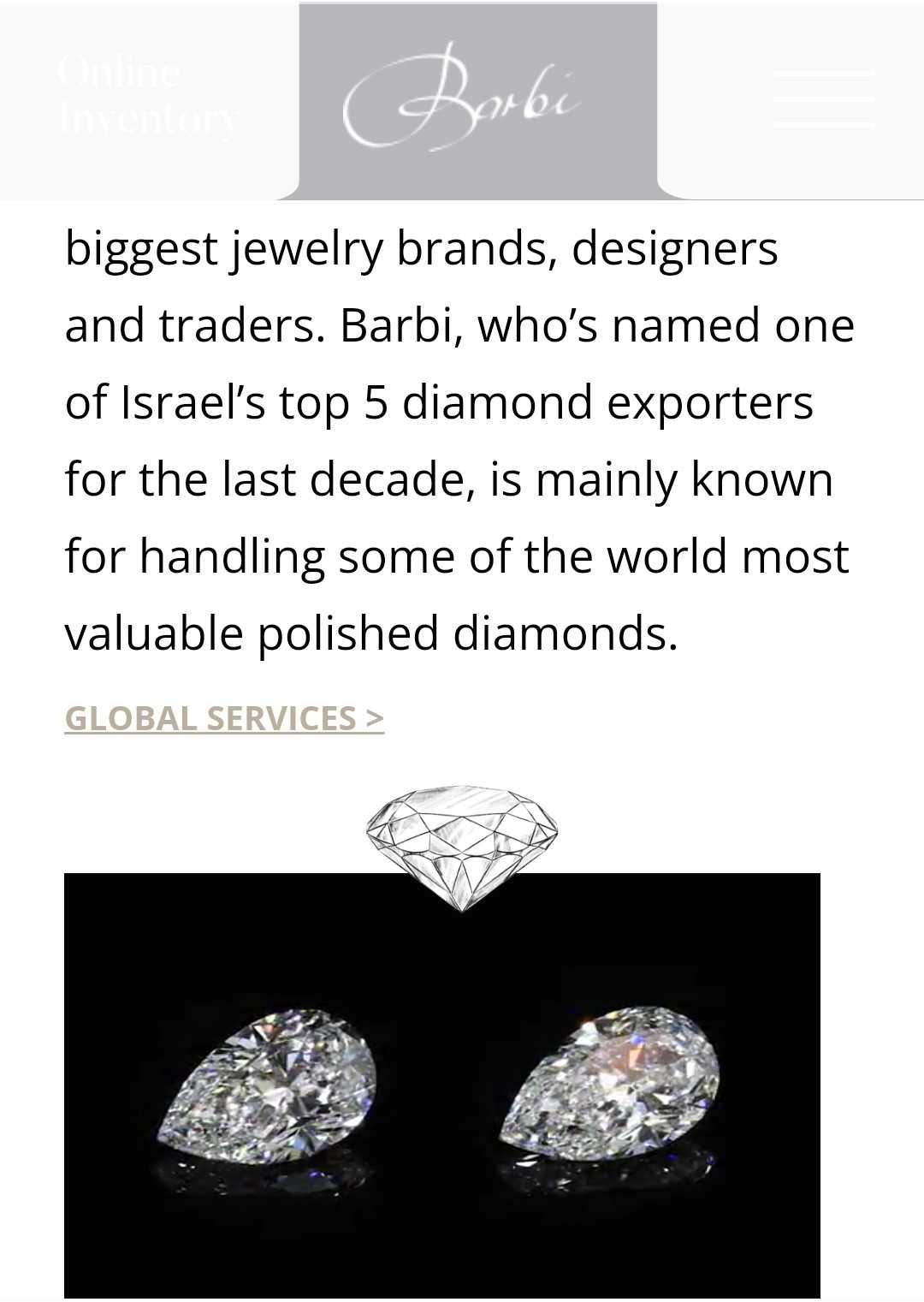Tap the Barbi logo to go home
The image size is (924, 1302).
pyautogui.click(x=463, y=98)
